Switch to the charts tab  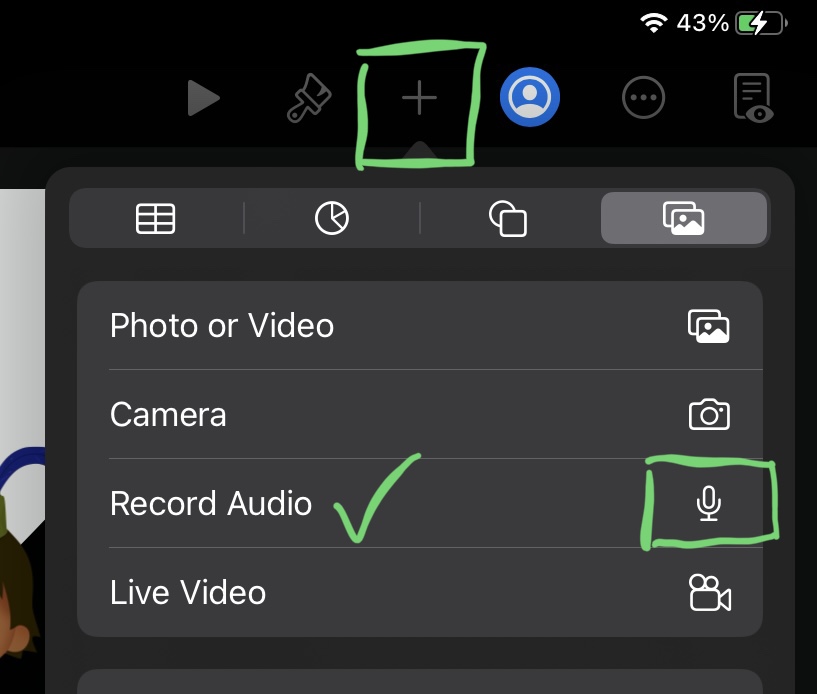(332, 218)
